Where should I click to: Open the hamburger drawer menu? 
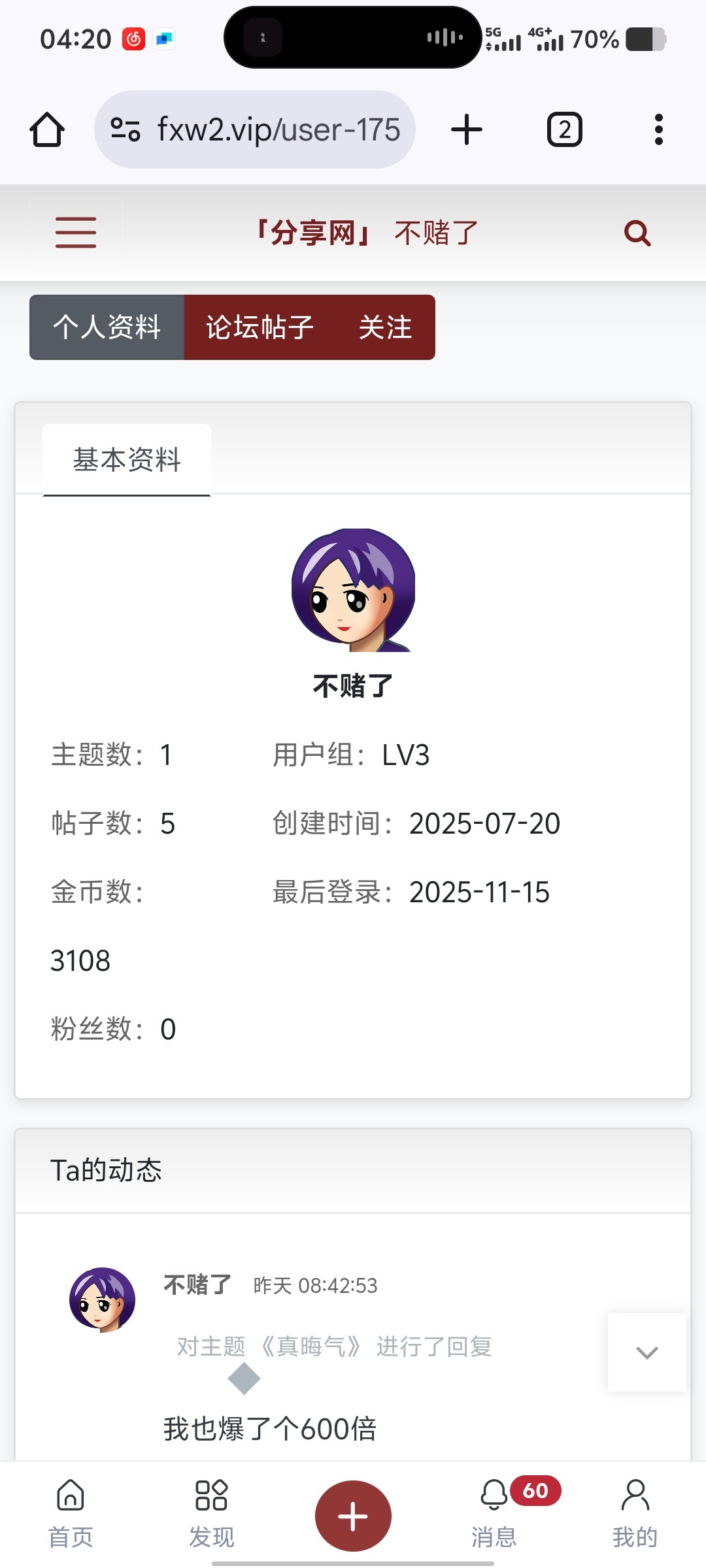coord(76,233)
